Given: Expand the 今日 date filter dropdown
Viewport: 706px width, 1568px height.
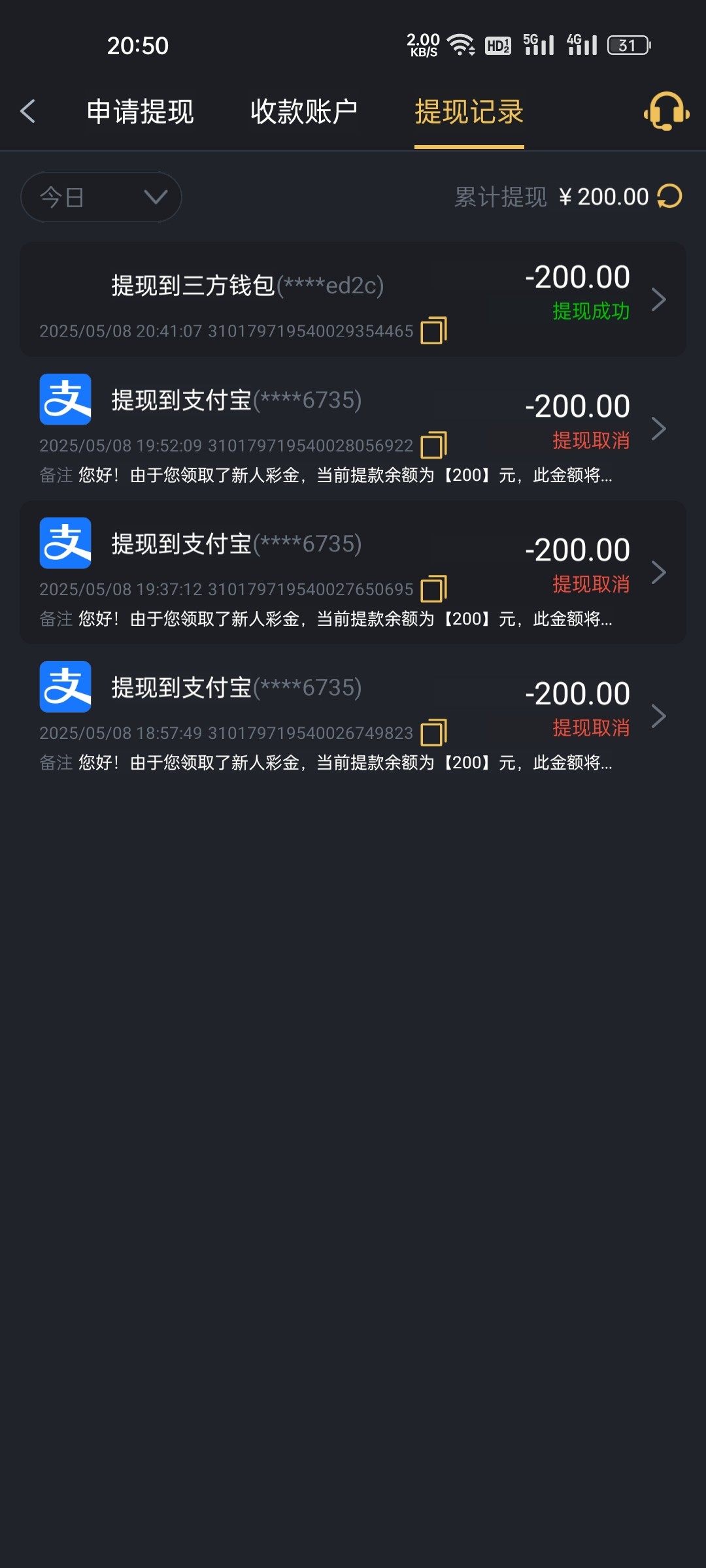Looking at the screenshot, I should [101, 197].
